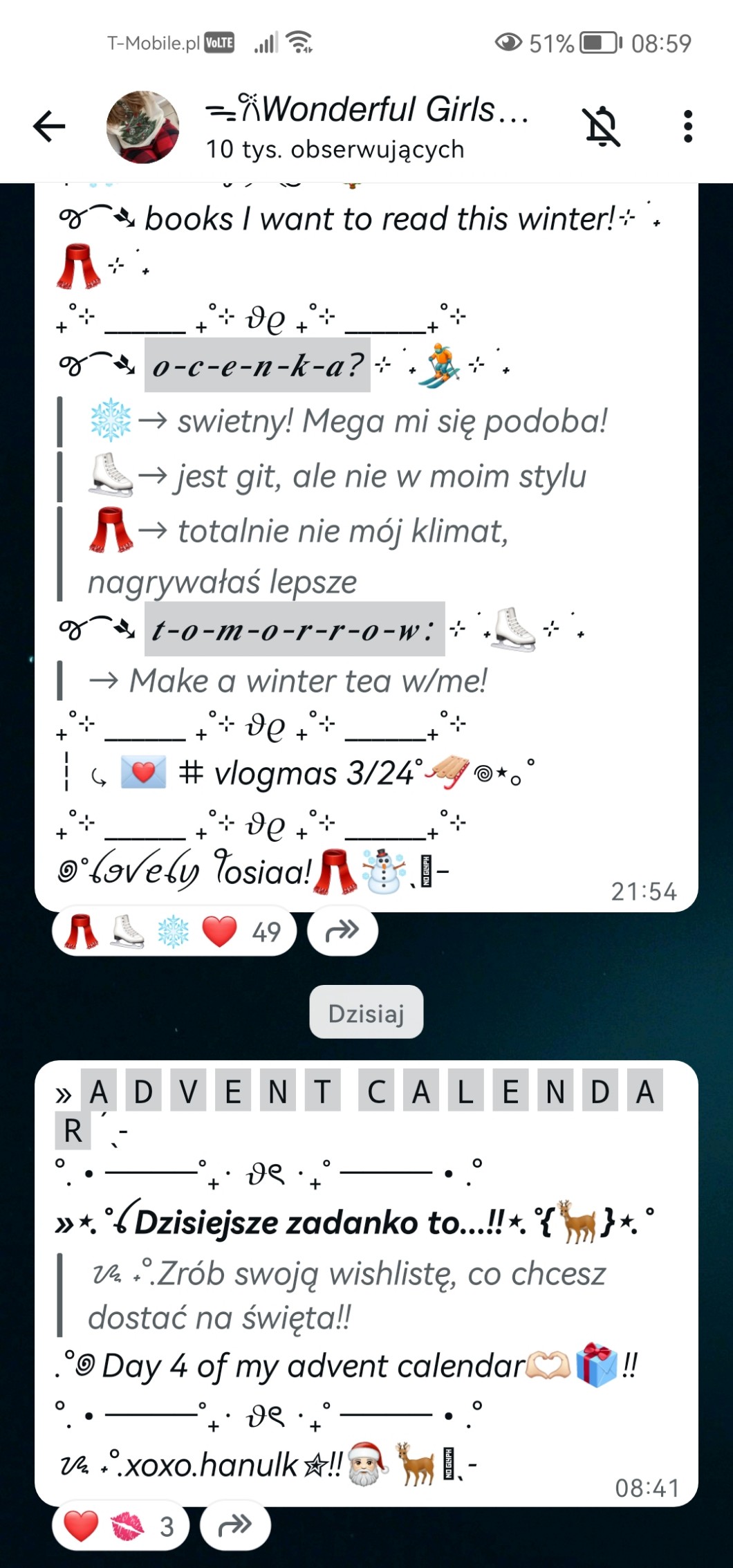733x1568 pixels.
Task: Open the three-dot overflow menu
Action: [687, 127]
